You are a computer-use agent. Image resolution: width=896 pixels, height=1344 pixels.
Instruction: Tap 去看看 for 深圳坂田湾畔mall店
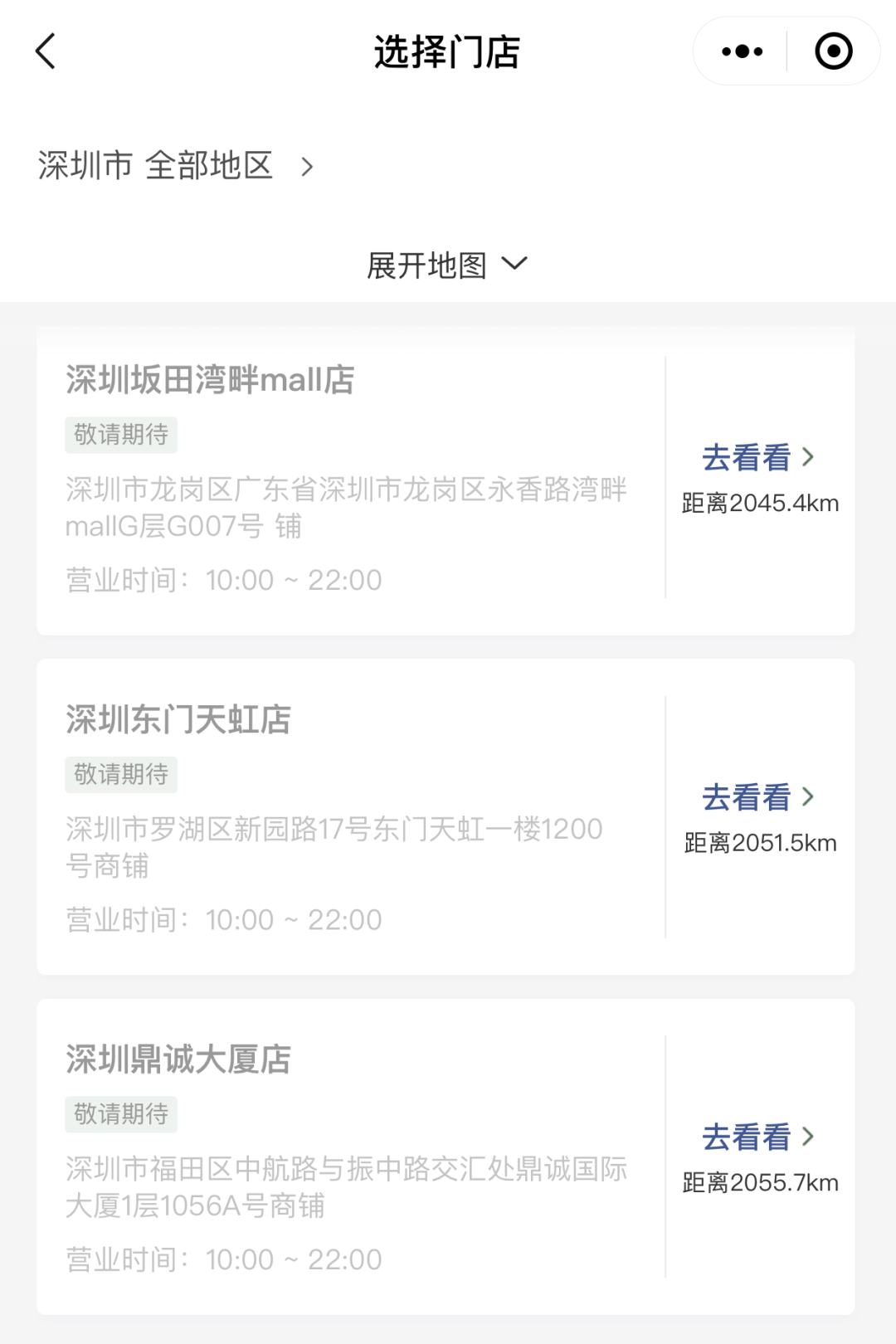tap(758, 457)
